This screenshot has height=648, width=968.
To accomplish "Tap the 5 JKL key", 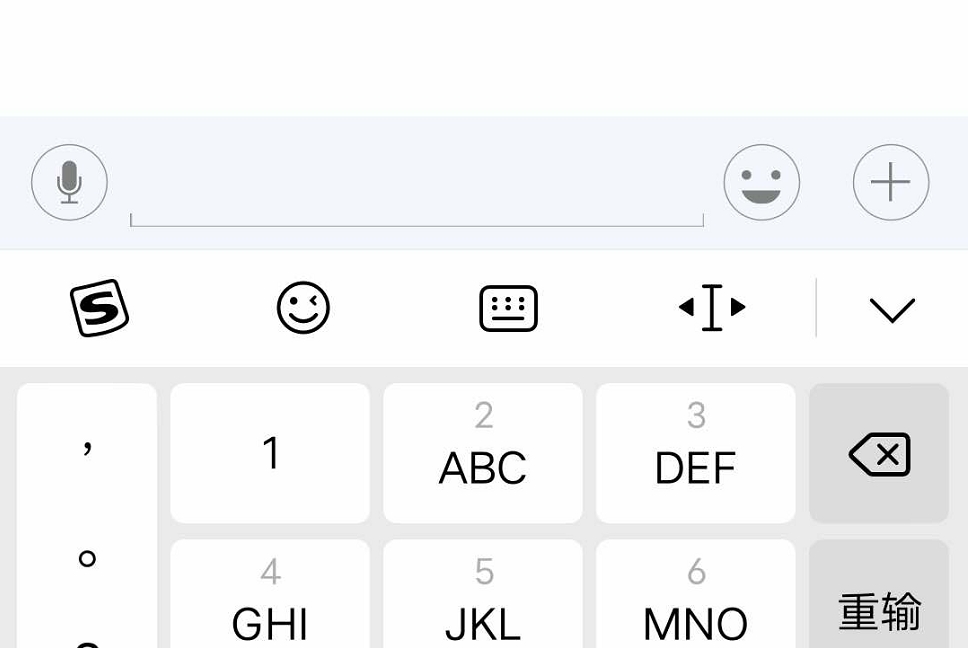I will click(483, 600).
